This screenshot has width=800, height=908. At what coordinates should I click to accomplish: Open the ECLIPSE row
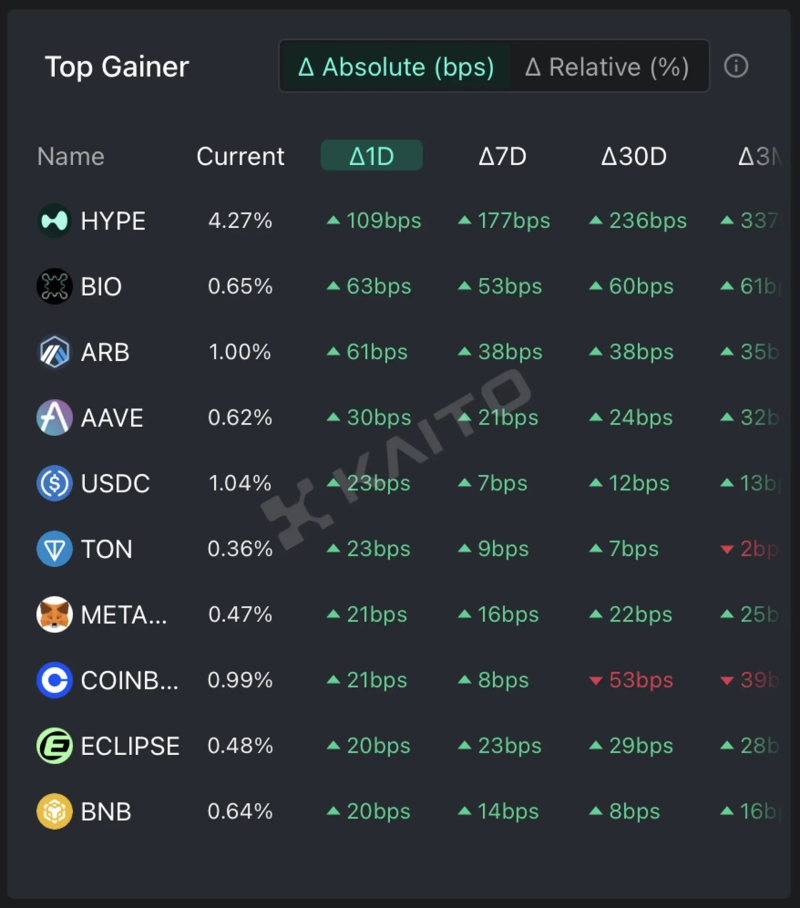pyautogui.click(x=130, y=746)
